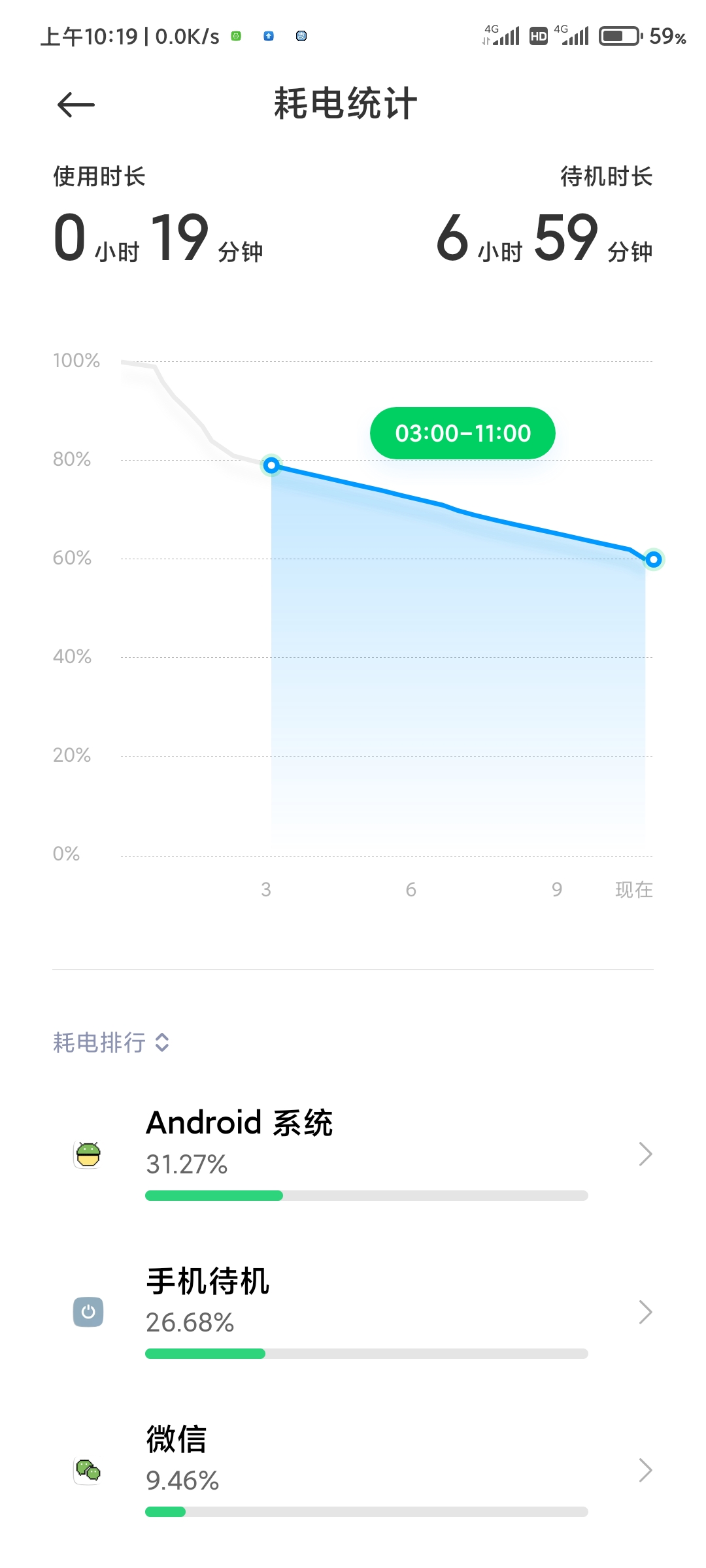Select the chart's end handle at 现在

click(x=653, y=559)
